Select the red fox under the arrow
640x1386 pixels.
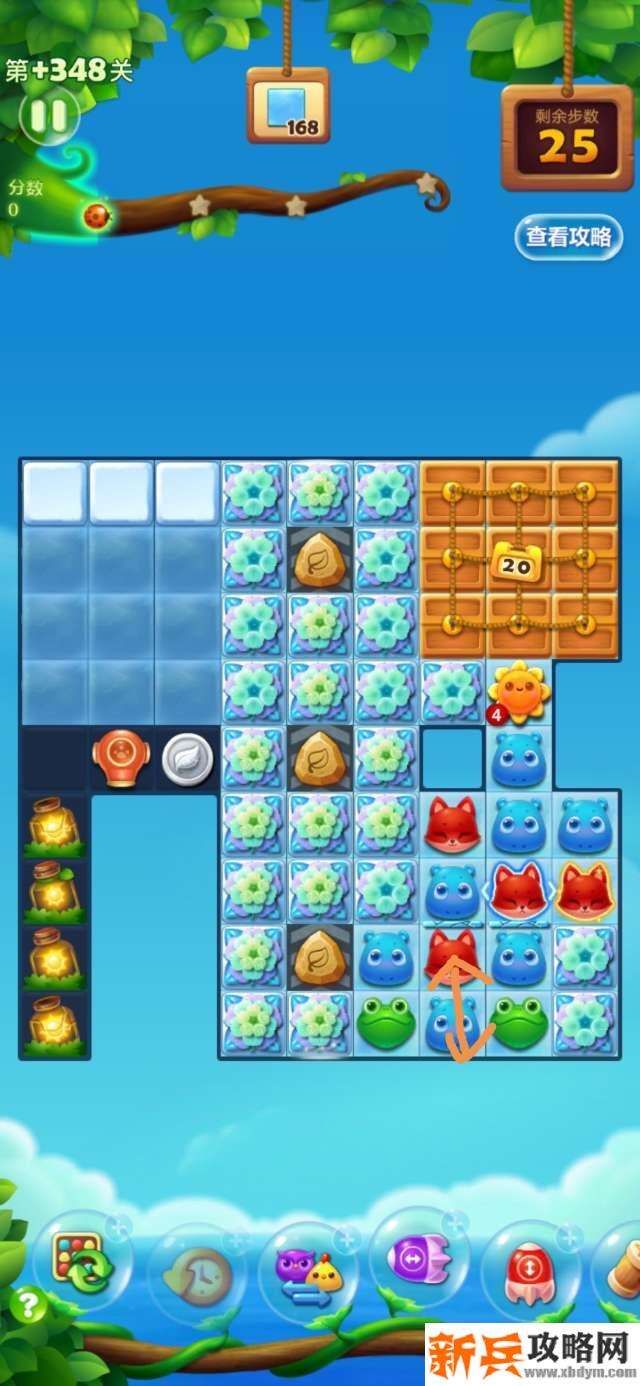click(x=452, y=957)
